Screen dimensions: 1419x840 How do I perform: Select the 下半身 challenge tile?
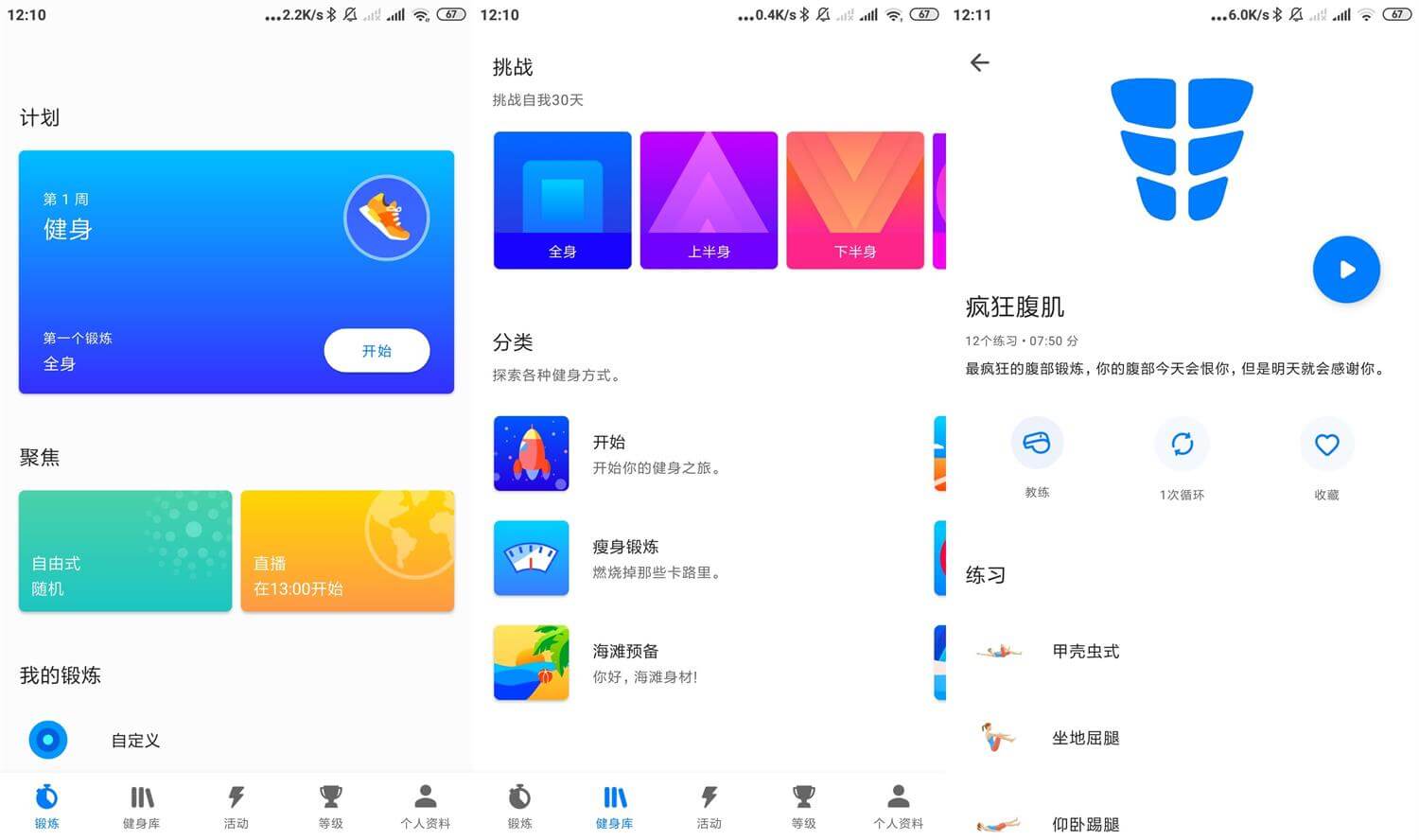click(x=854, y=201)
